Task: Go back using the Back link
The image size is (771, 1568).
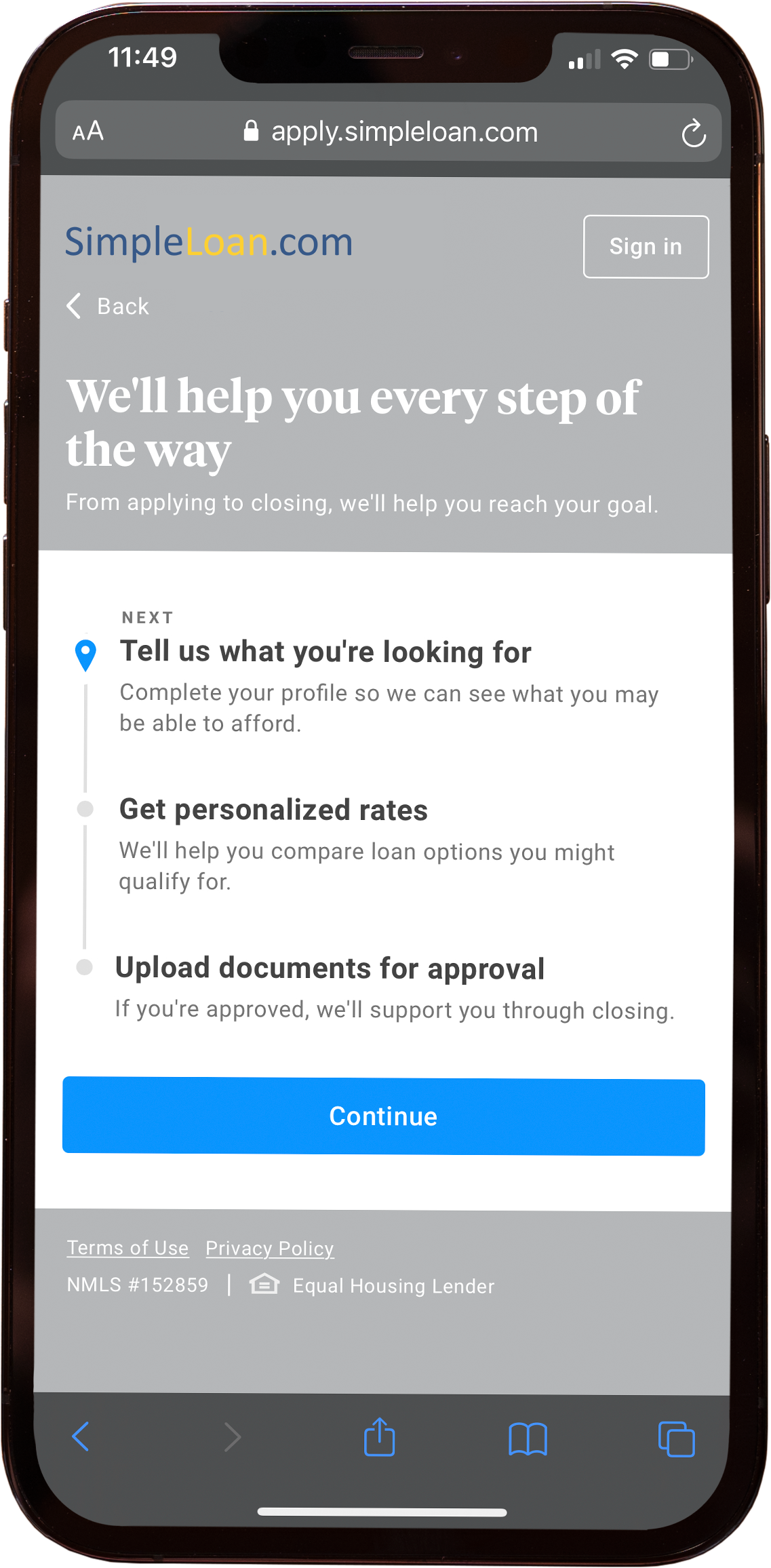Action: pos(108,307)
